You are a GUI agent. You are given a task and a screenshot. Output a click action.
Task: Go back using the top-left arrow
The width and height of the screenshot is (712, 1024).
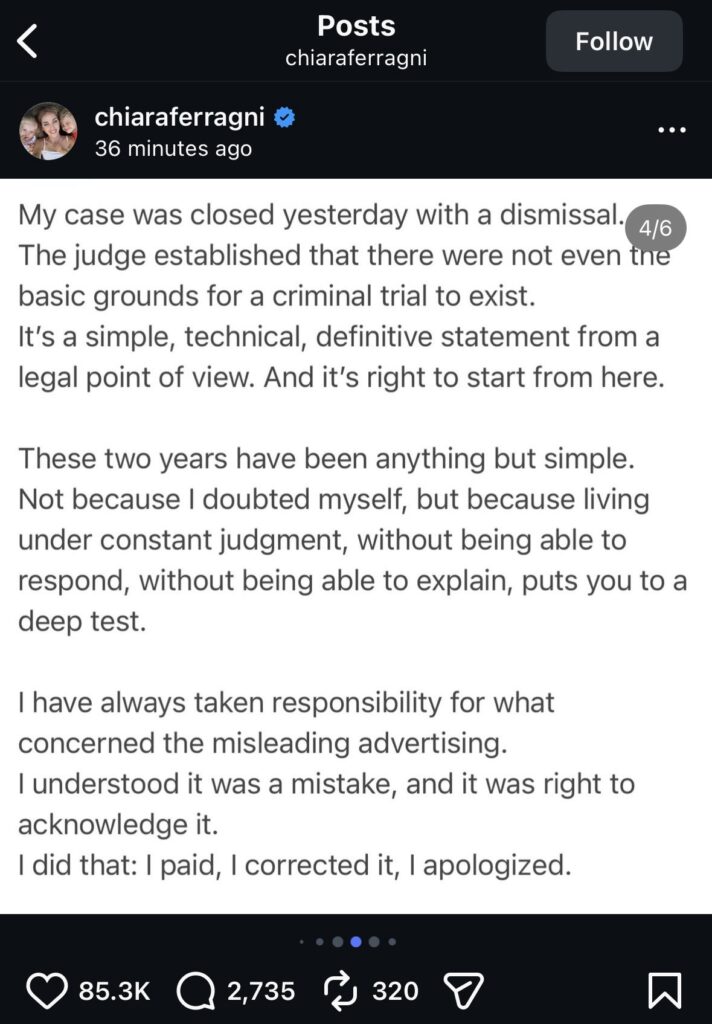(28, 42)
